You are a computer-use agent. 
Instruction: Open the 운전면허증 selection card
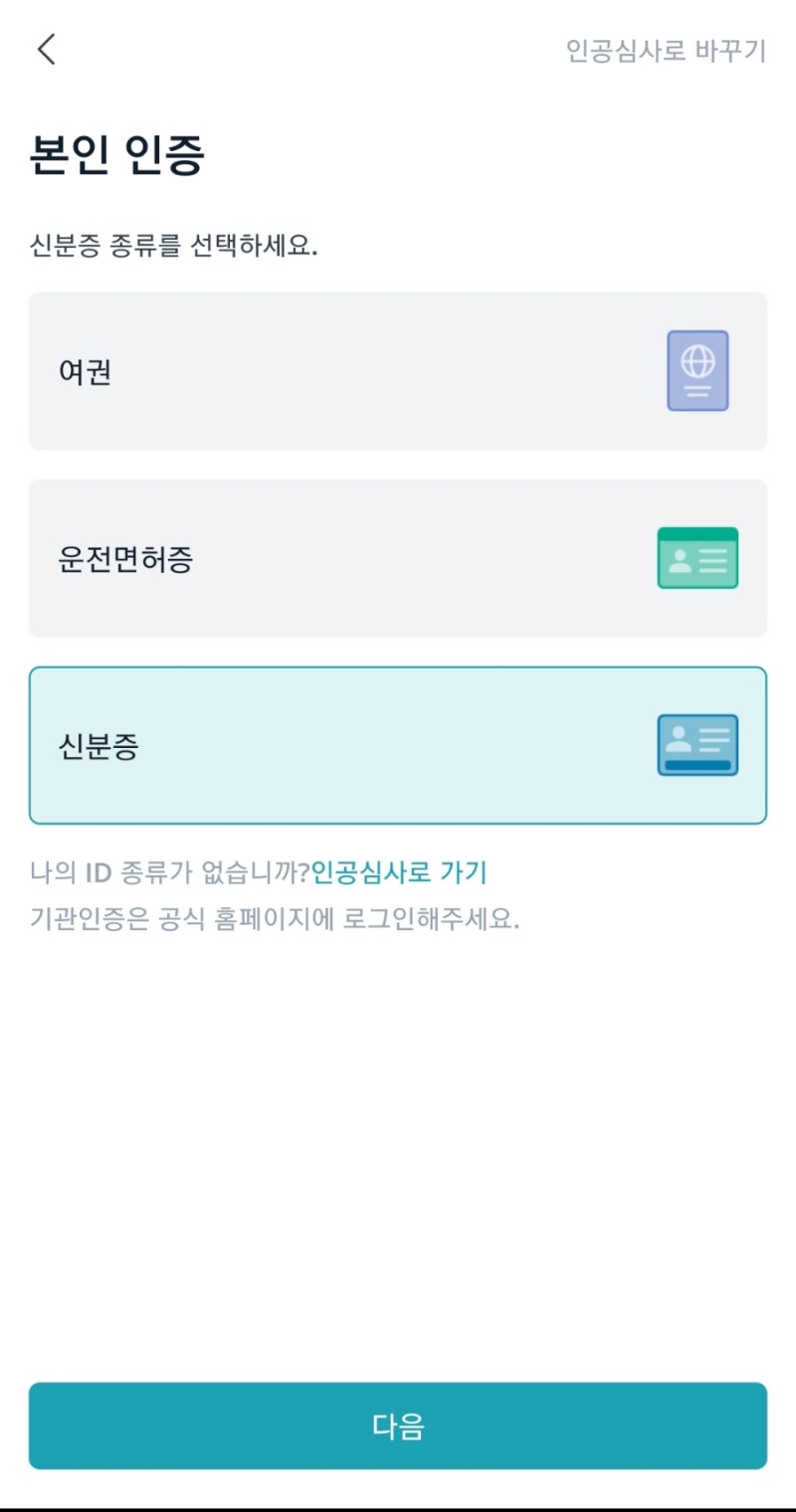coord(398,557)
